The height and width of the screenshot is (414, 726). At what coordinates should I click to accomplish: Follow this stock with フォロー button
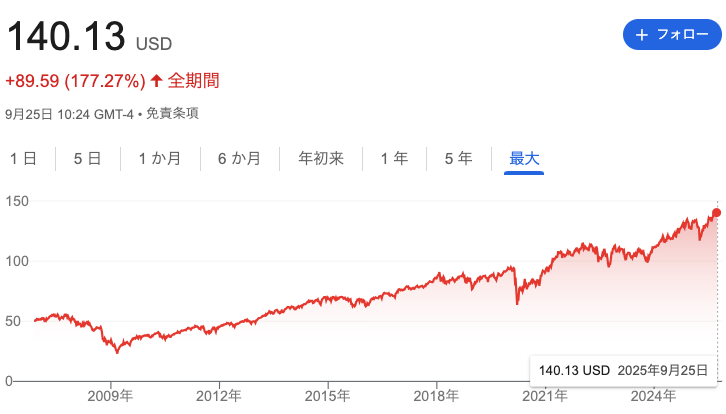(x=671, y=34)
